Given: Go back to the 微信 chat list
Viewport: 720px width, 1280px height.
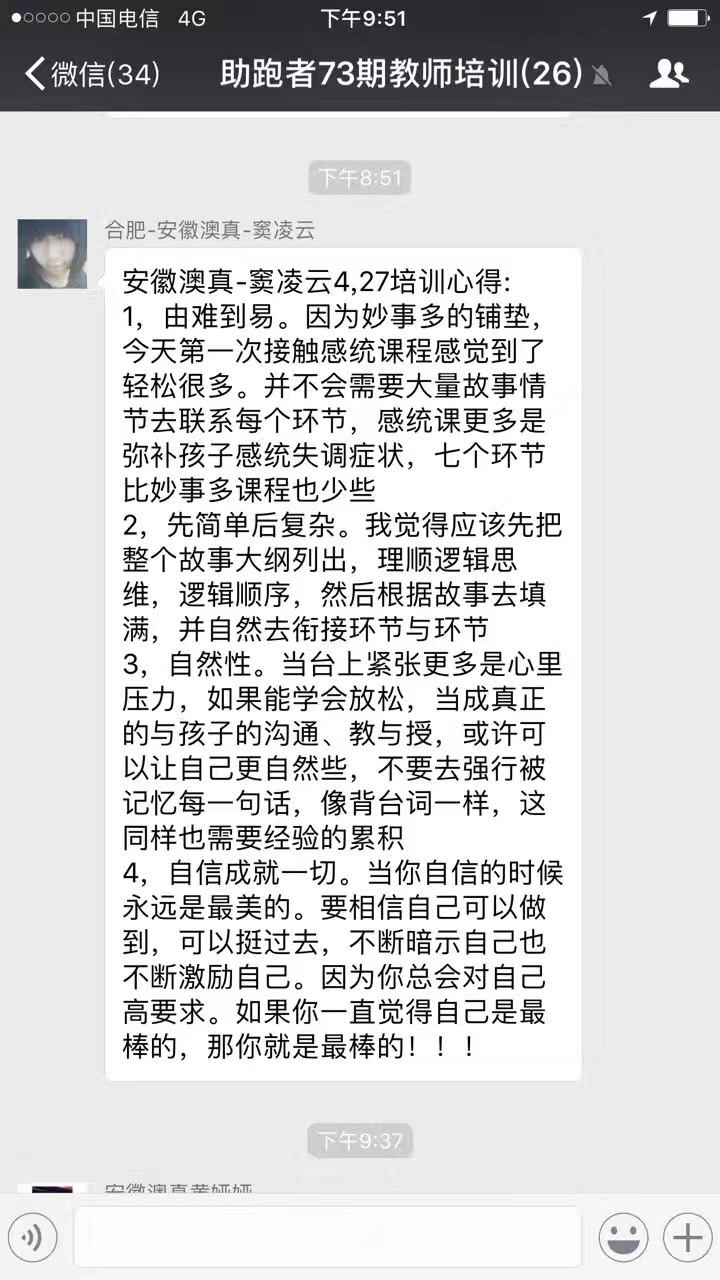Looking at the screenshot, I should pyautogui.click(x=90, y=74).
